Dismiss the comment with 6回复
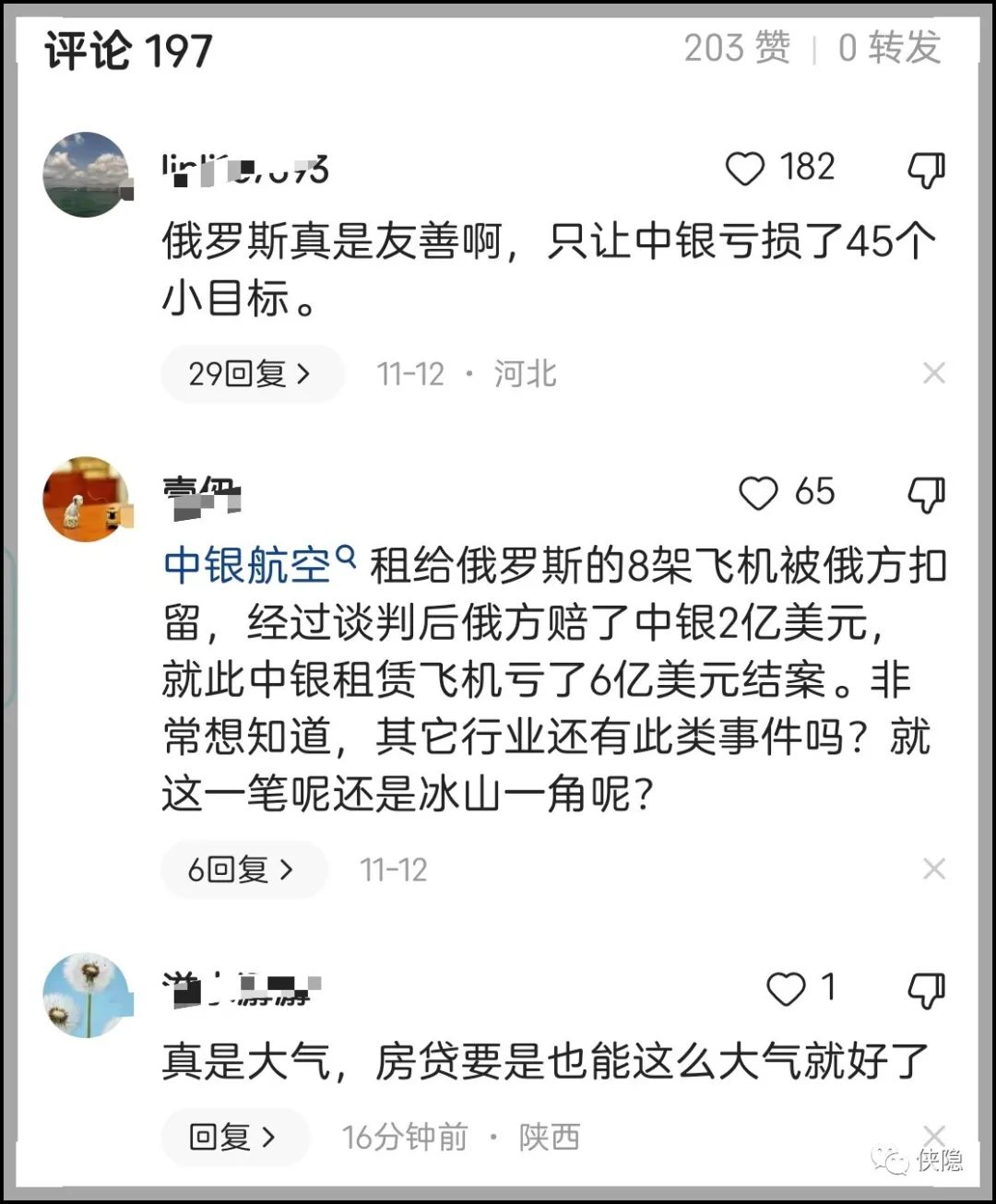This screenshot has width=996, height=1204. pyautogui.click(x=933, y=868)
